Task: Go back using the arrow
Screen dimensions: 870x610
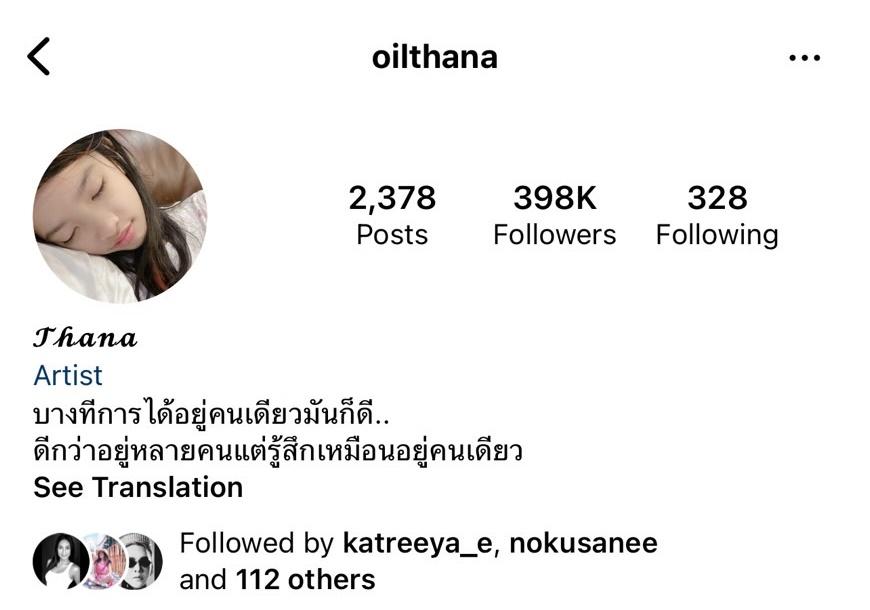Action: tap(38, 57)
